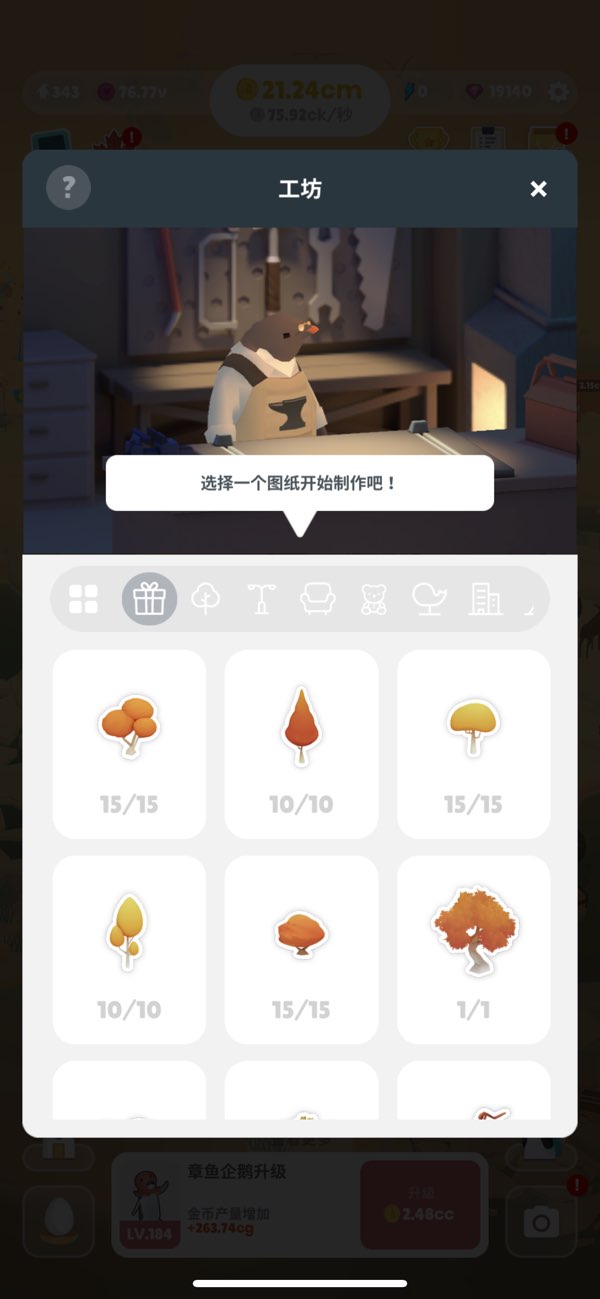Screen dimensions: 600x1299
Task: Select the large maple tree blueprint 1/1
Action: 473,949
